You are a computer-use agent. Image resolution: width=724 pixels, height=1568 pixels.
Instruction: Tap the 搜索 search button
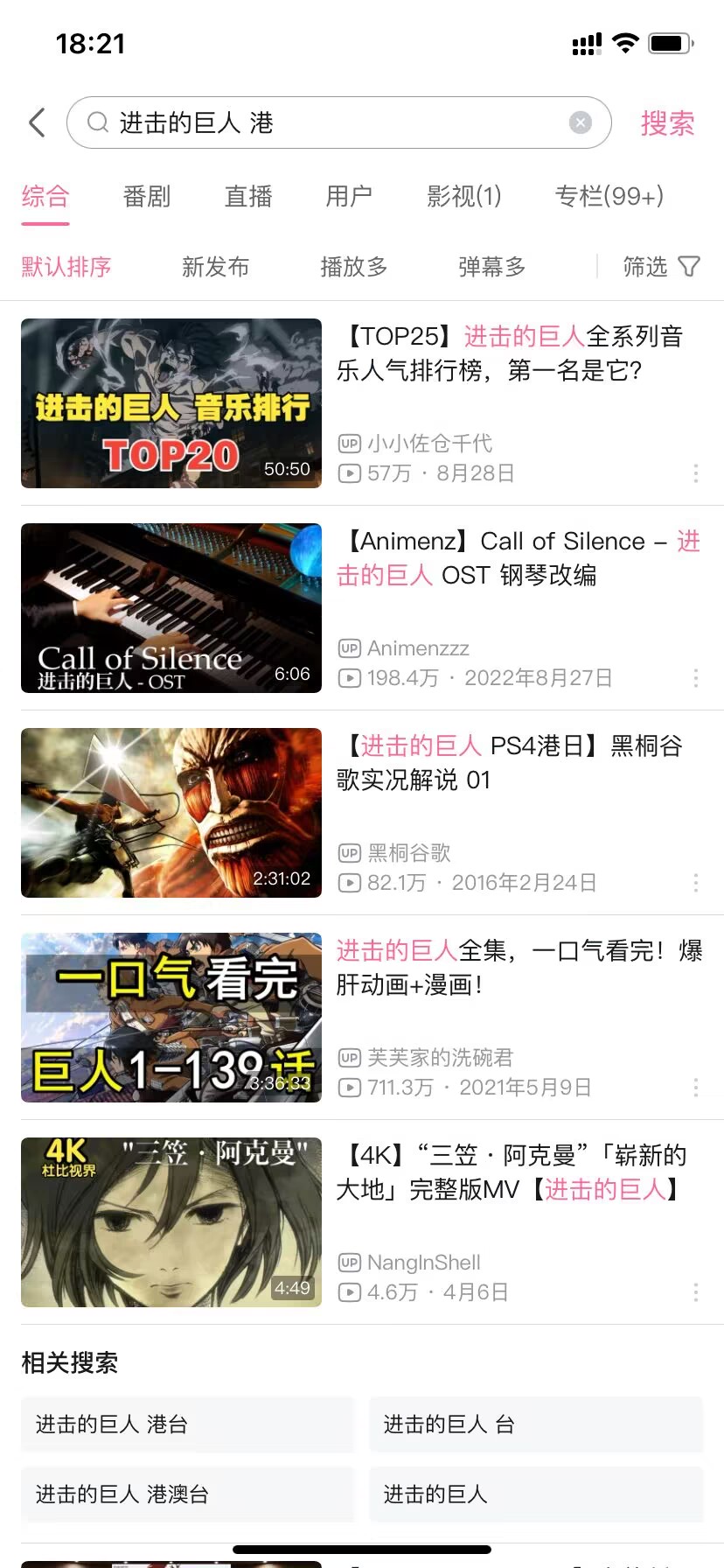(668, 122)
